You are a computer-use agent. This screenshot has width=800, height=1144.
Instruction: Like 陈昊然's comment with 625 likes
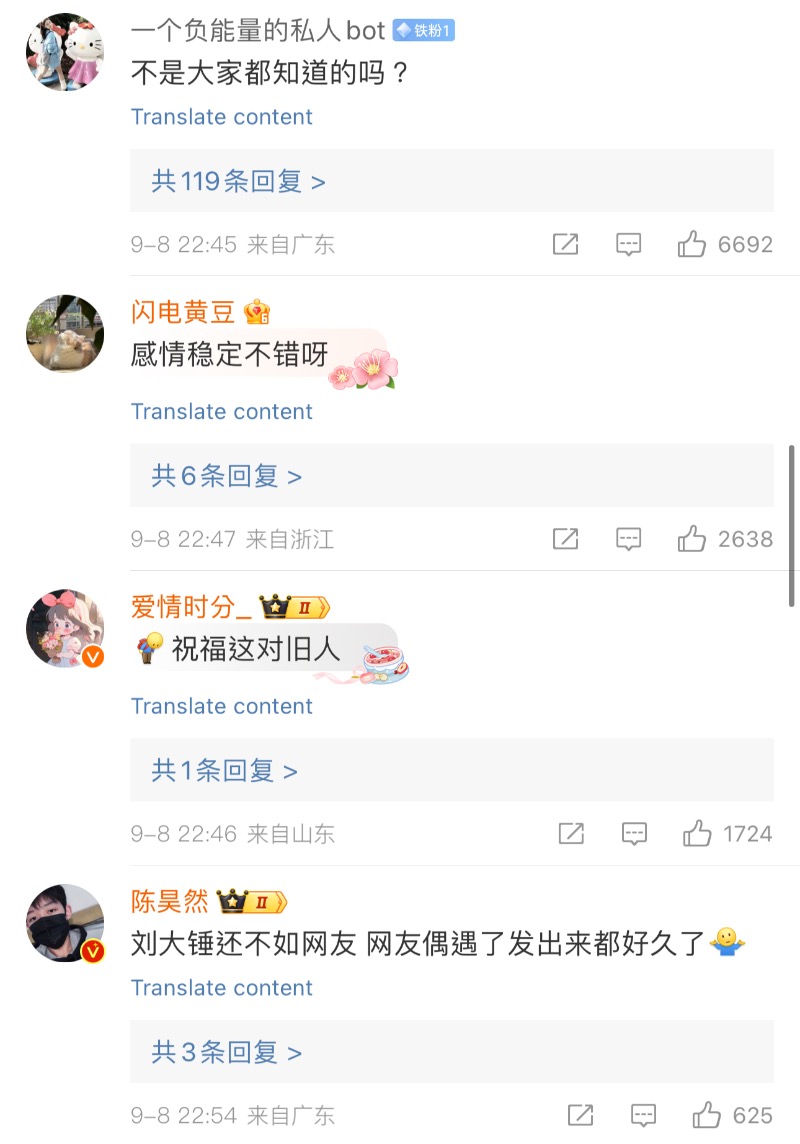(x=707, y=1115)
